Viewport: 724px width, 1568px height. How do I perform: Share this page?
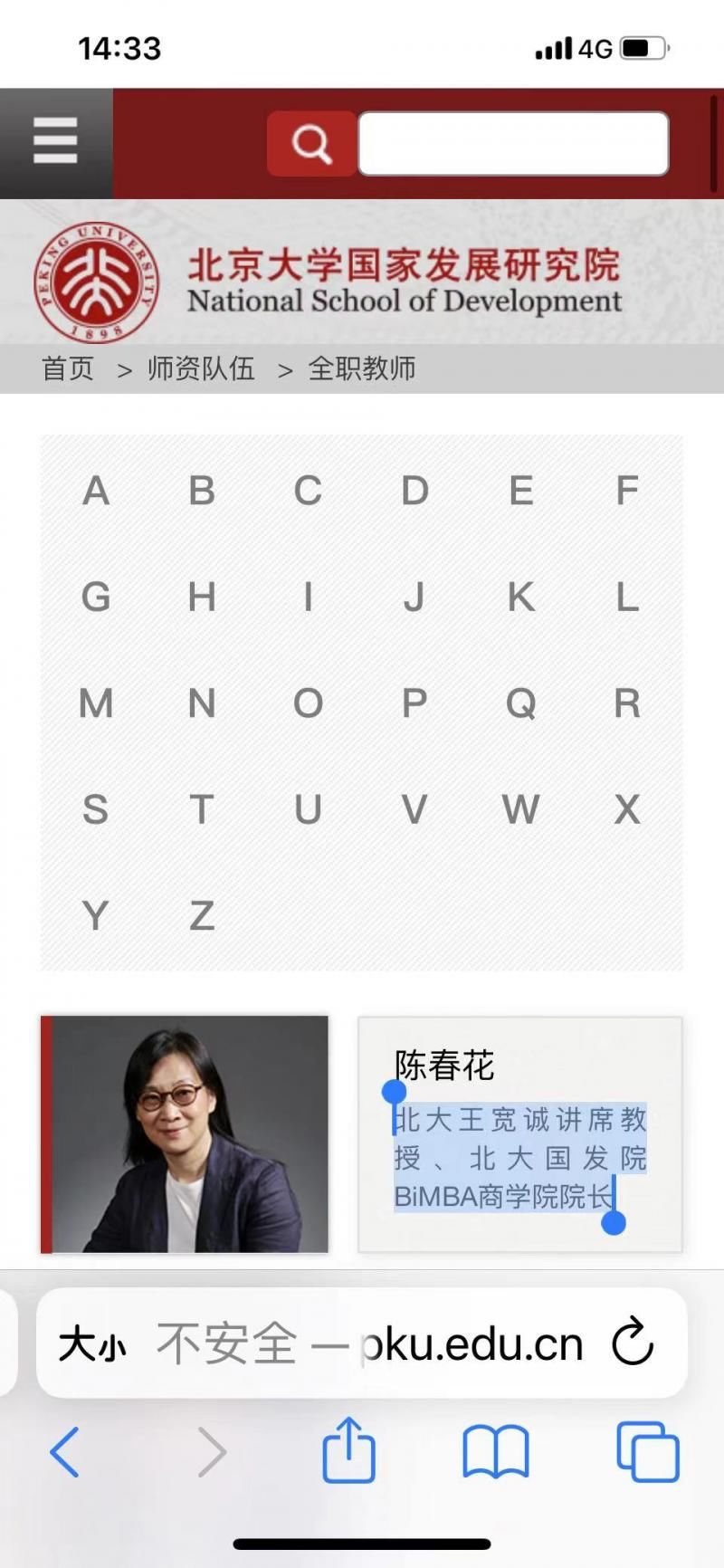(x=348, y=1450)
